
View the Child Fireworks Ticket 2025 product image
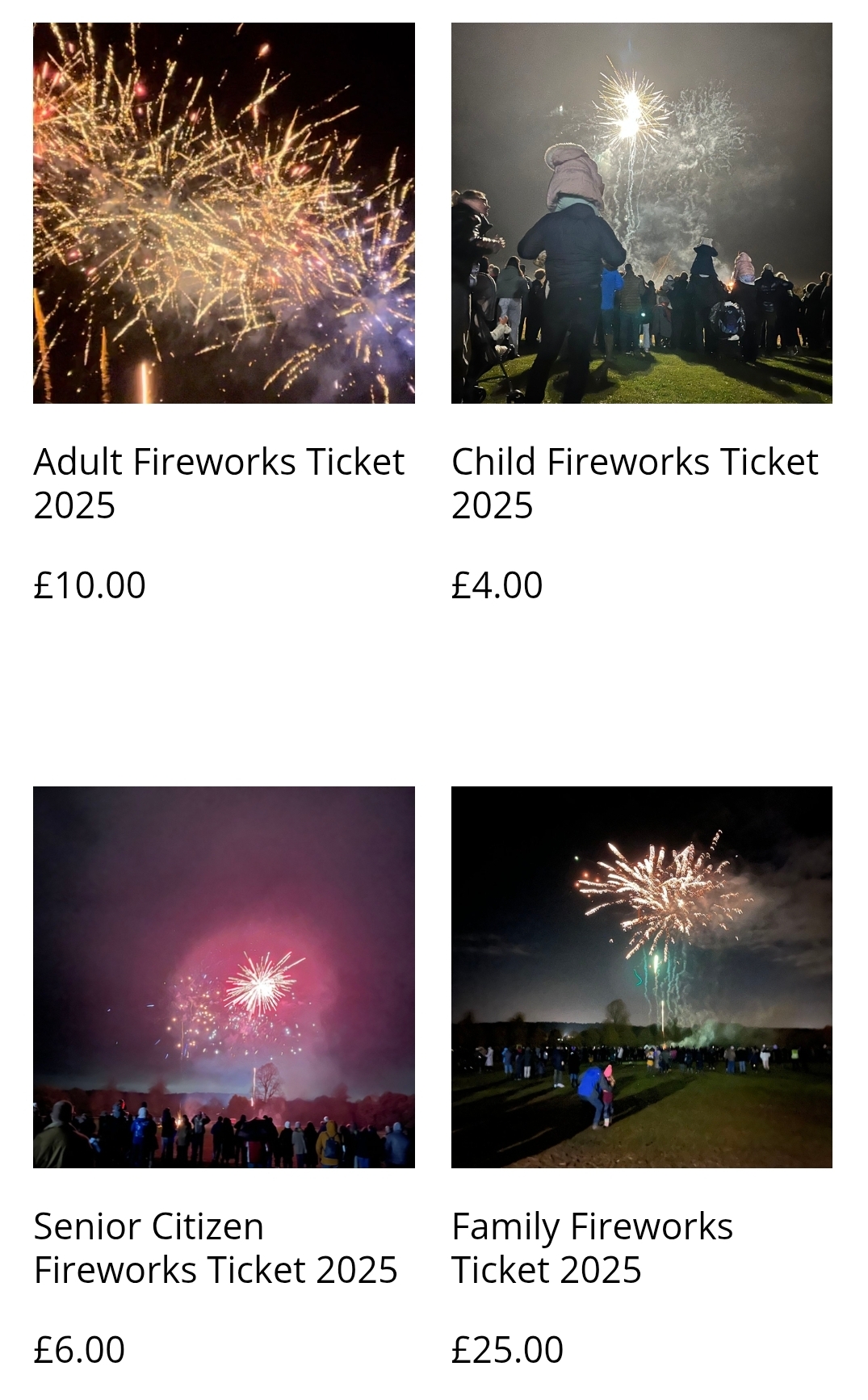click(641, 213)
